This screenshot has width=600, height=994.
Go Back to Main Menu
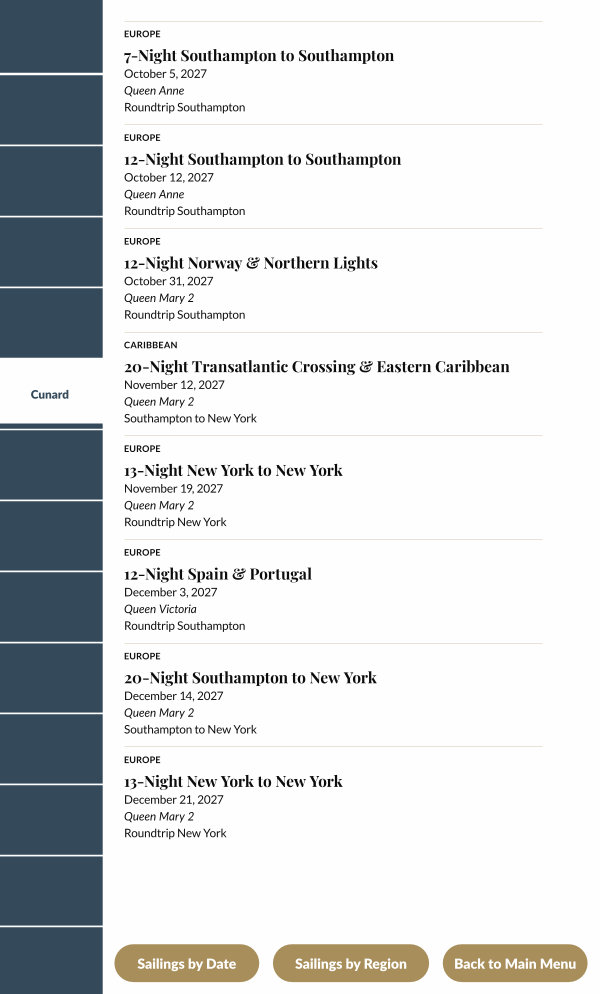(x=515, y=964)
